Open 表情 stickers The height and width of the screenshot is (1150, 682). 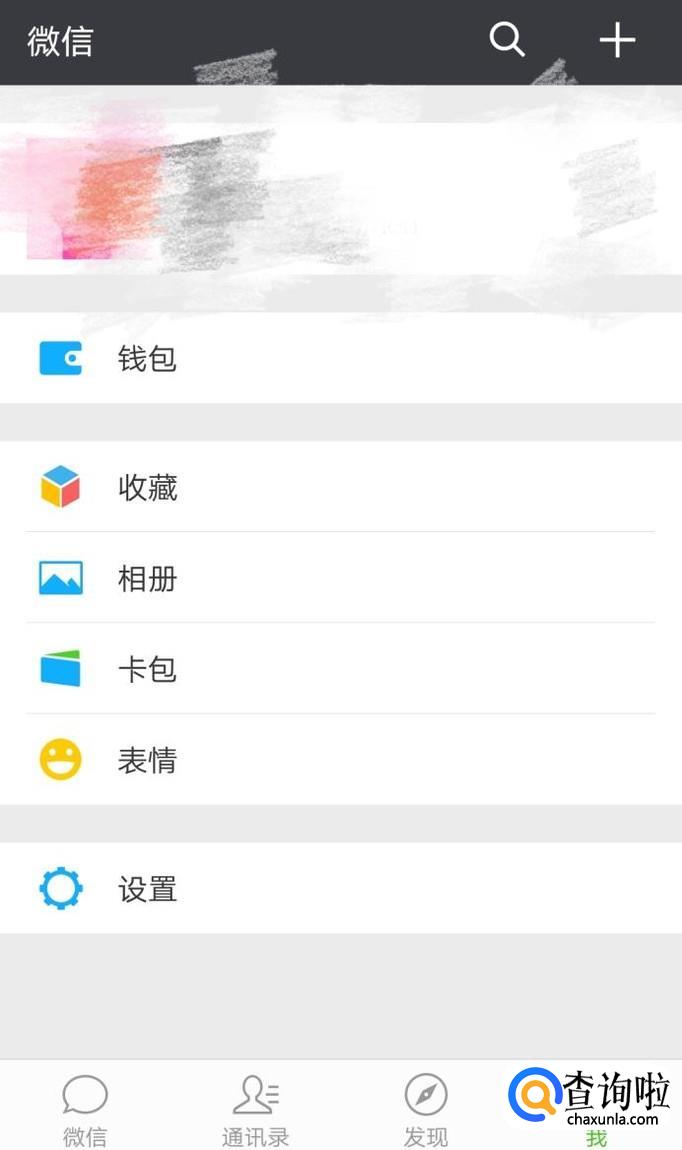click(x=340, y=760)
